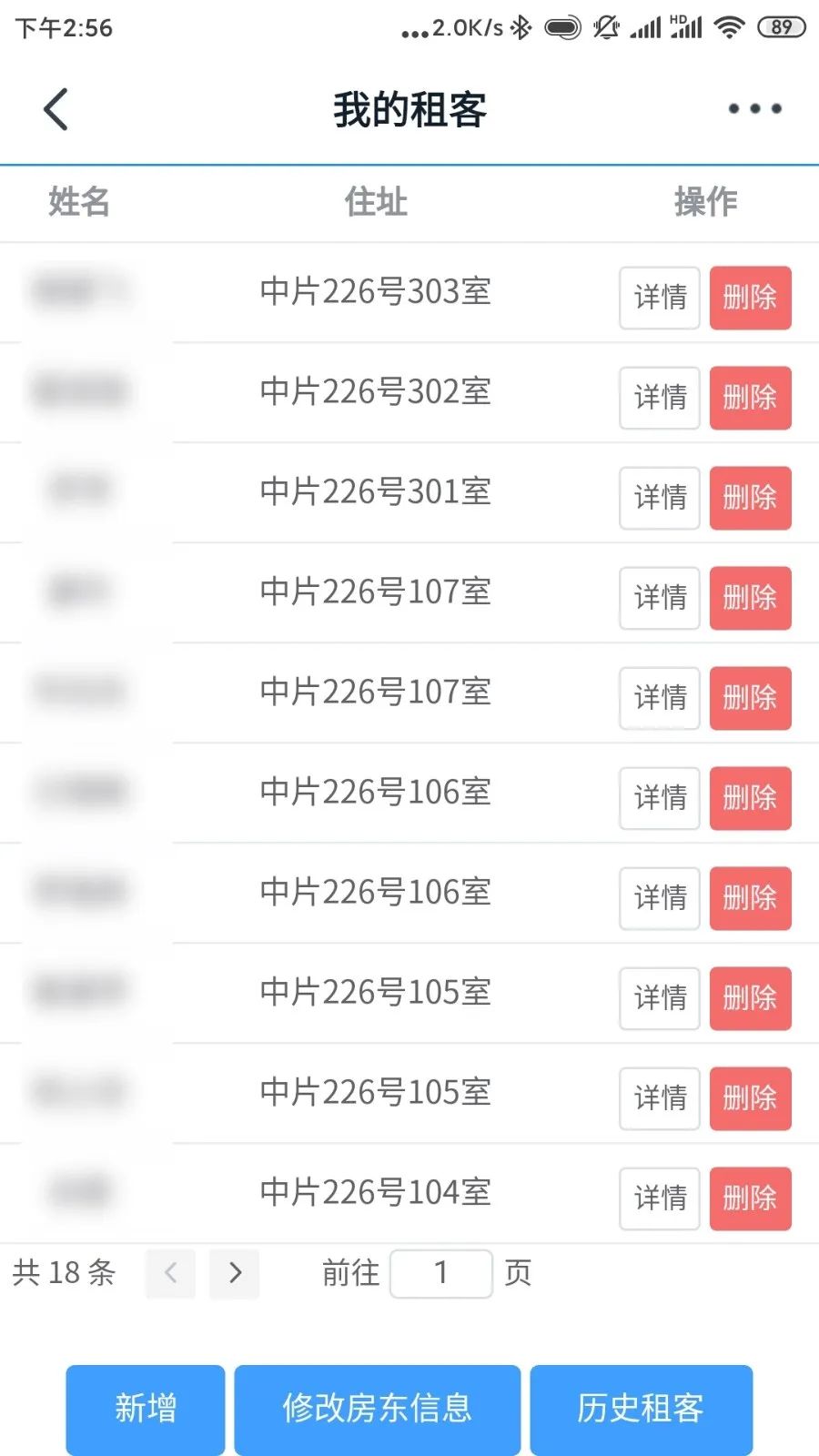
Task: Open 详情 for 中片226号104室
Action: tap(660, 1198)
